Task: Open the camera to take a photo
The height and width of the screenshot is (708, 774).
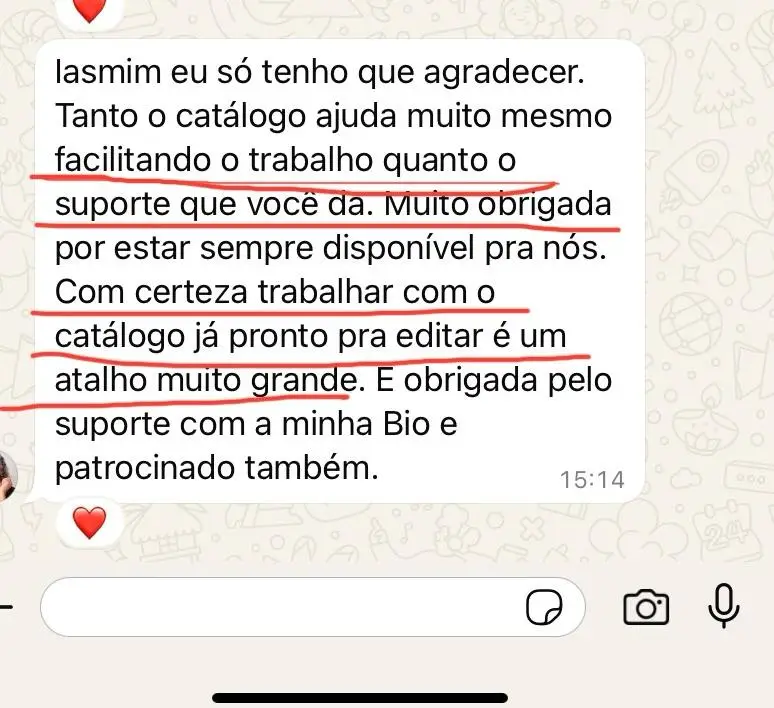Action: (x=645, y=606)
